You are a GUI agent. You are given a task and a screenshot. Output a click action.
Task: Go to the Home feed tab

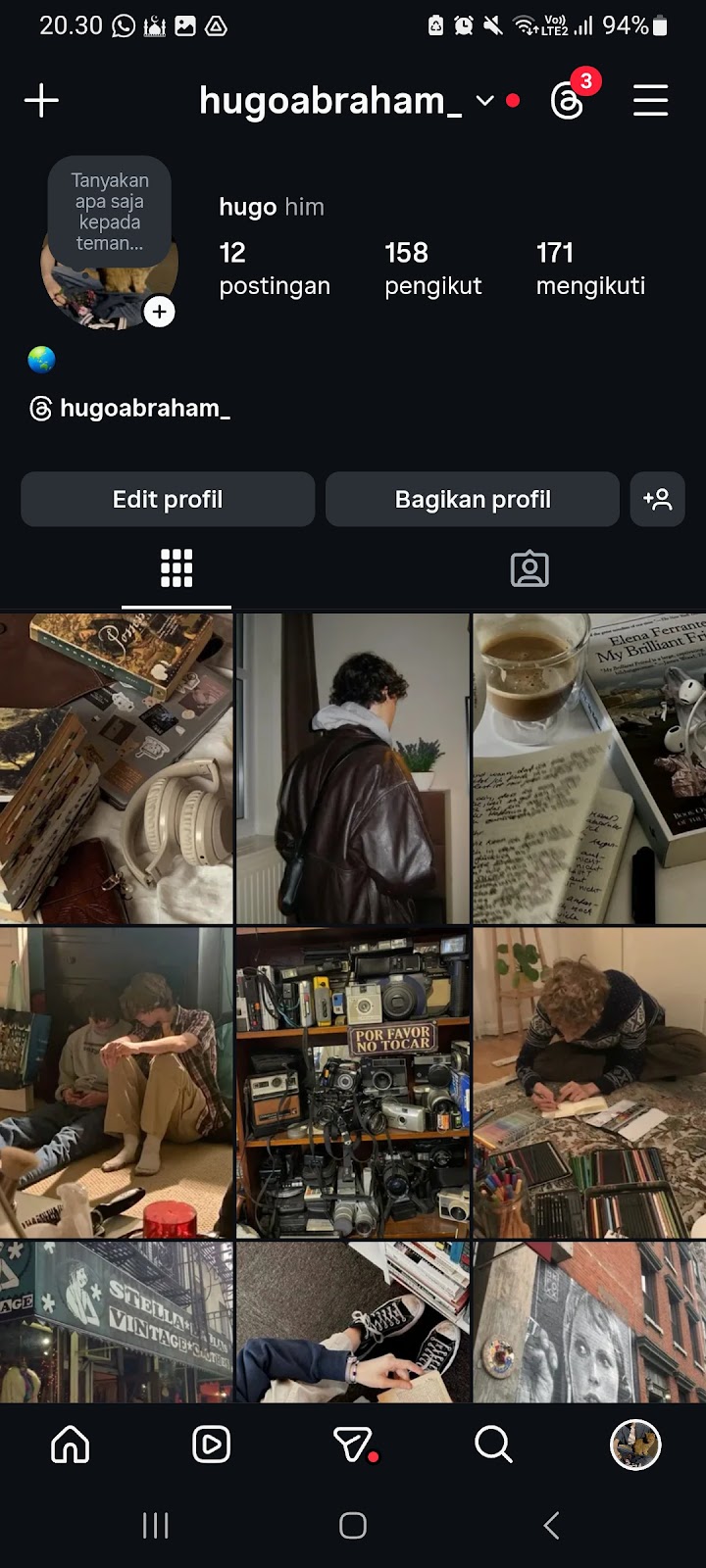pos(71,1445)
